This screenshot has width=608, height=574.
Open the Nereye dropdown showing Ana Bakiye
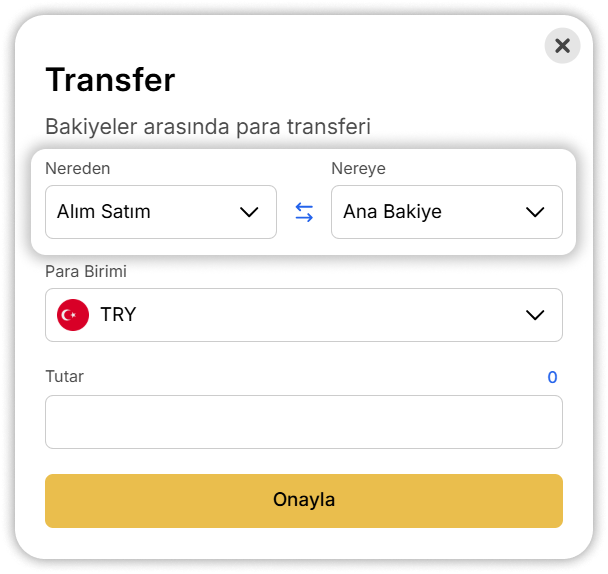tap(446, 212)
